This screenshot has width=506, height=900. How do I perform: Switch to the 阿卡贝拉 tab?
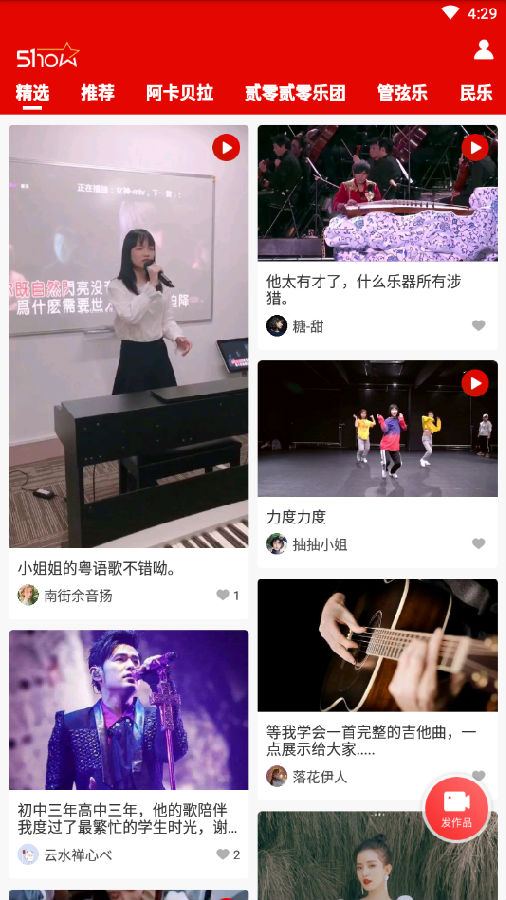coord(180,92)
